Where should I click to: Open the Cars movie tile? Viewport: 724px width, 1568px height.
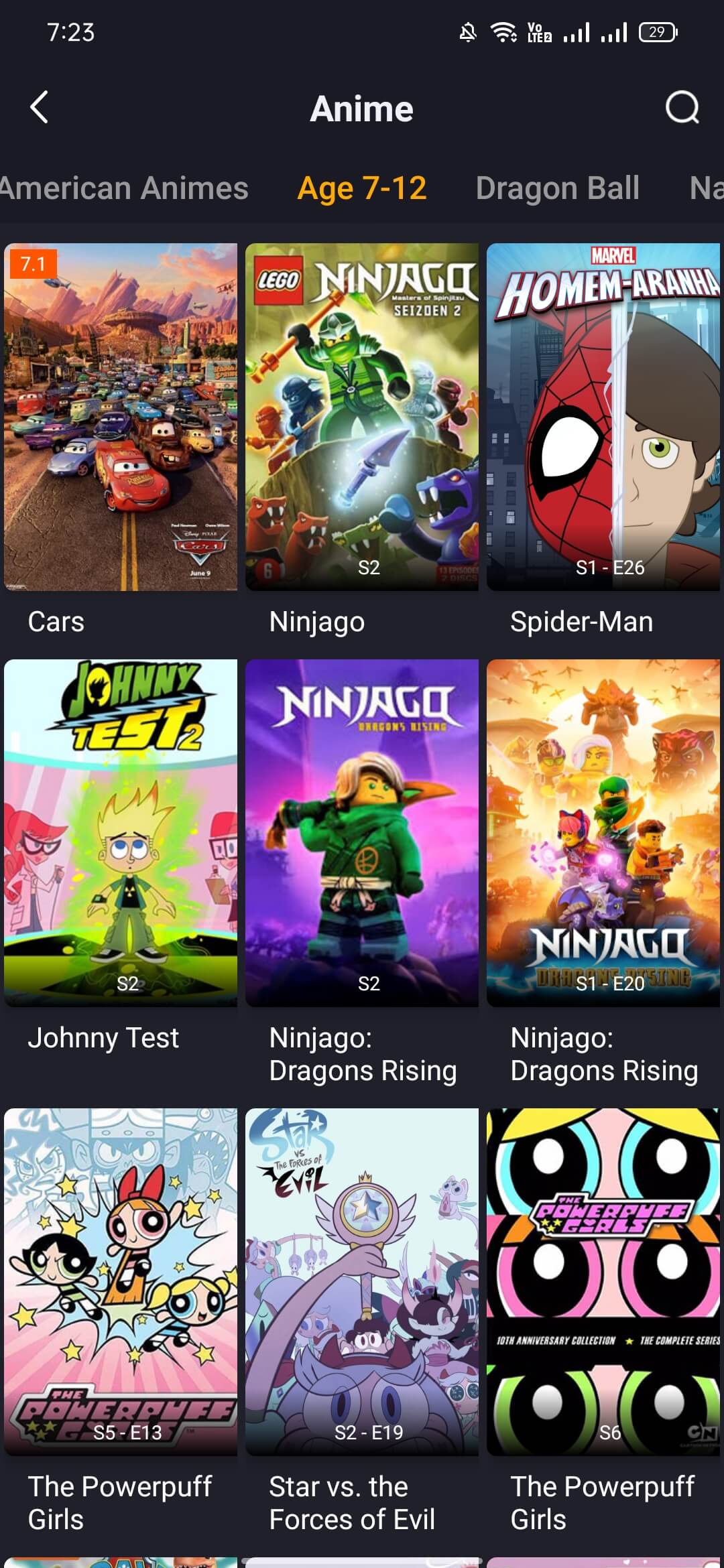pos(121,417)
